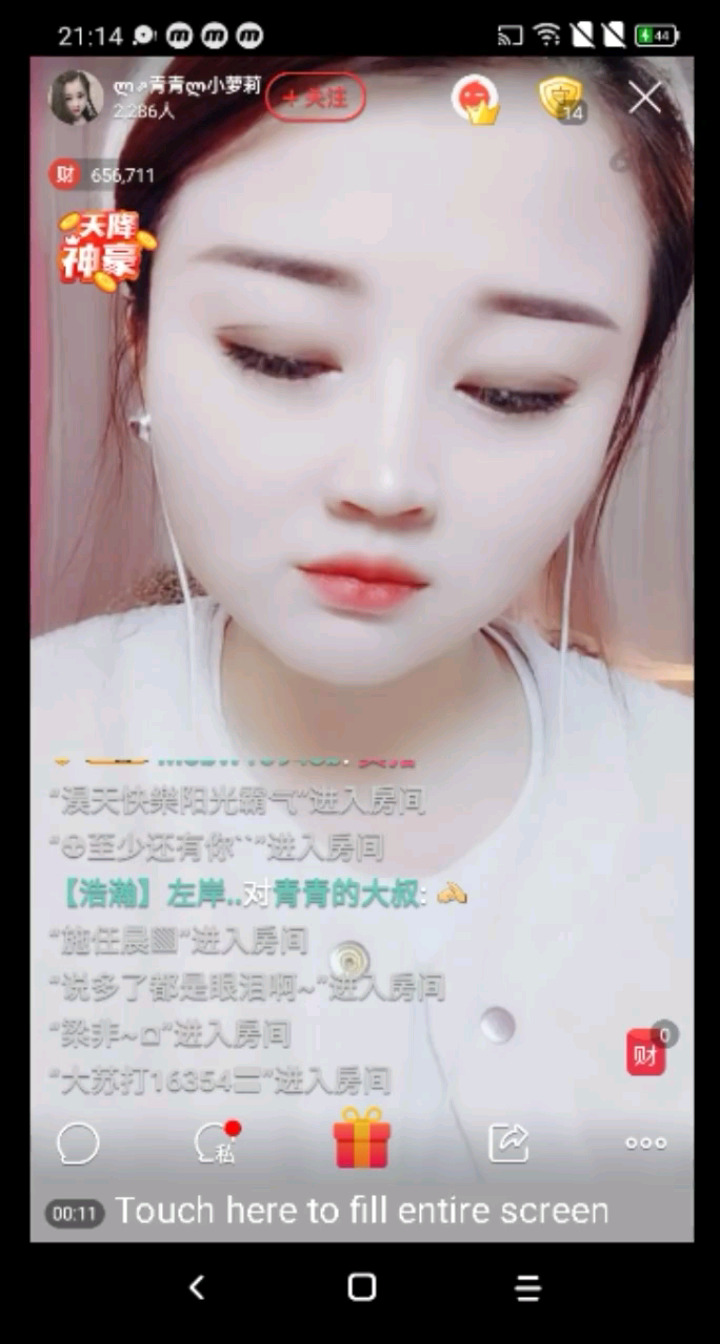Go back using the system back button
Screen dimensions: 720x1344
click(197, 1288)
